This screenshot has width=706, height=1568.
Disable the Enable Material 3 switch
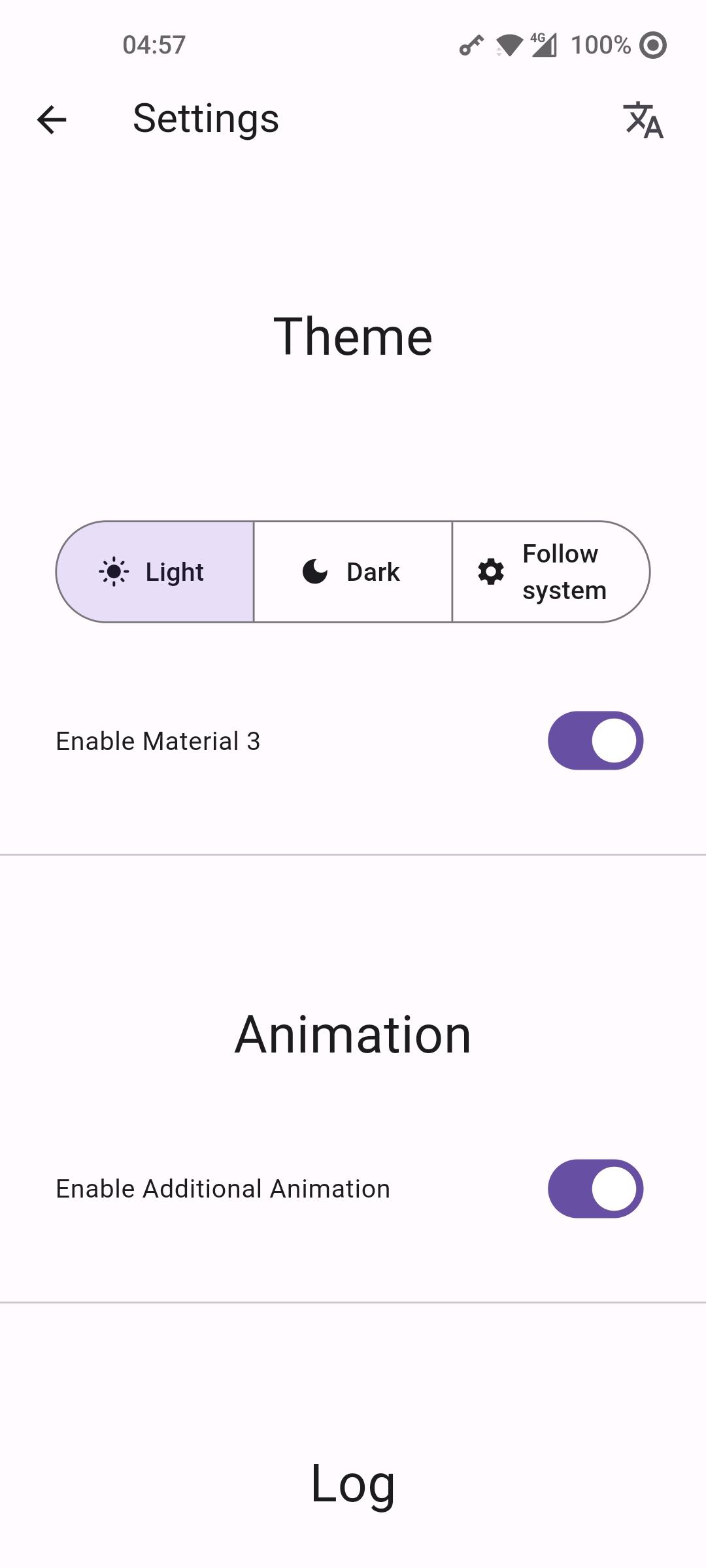[596, 741]
